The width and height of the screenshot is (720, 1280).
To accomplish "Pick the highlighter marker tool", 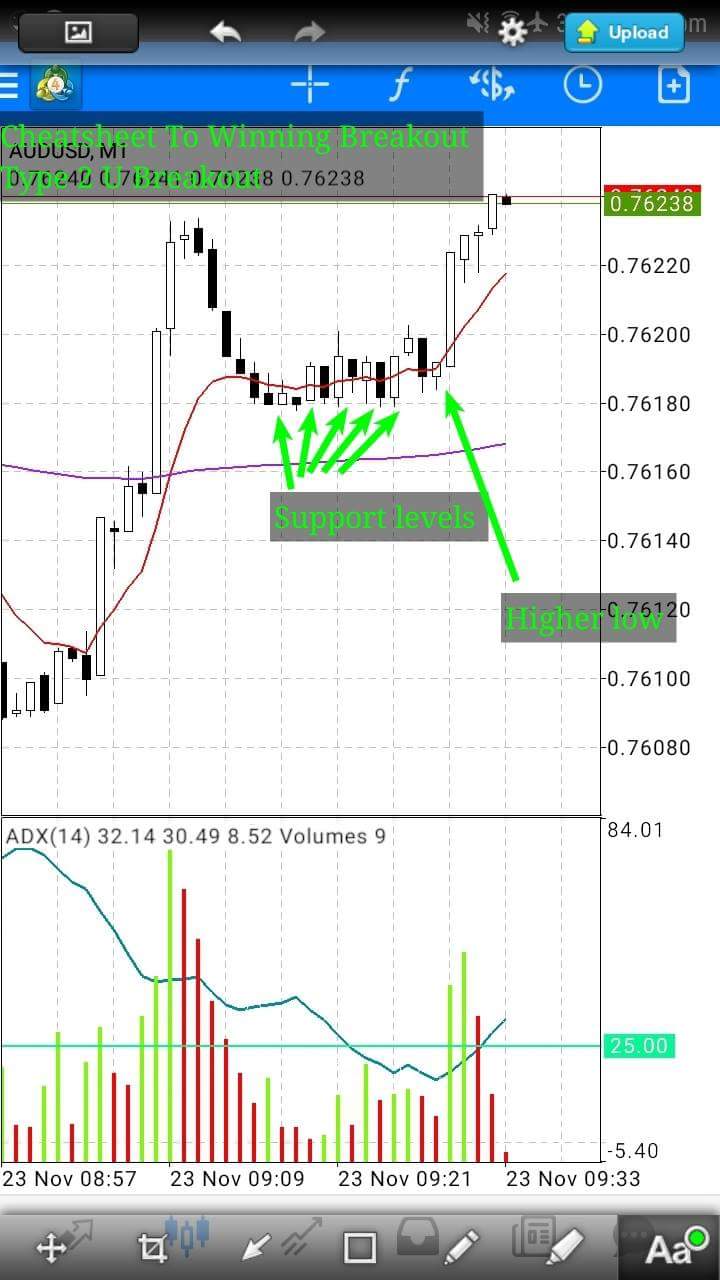I will click(x=565, y=1245).
